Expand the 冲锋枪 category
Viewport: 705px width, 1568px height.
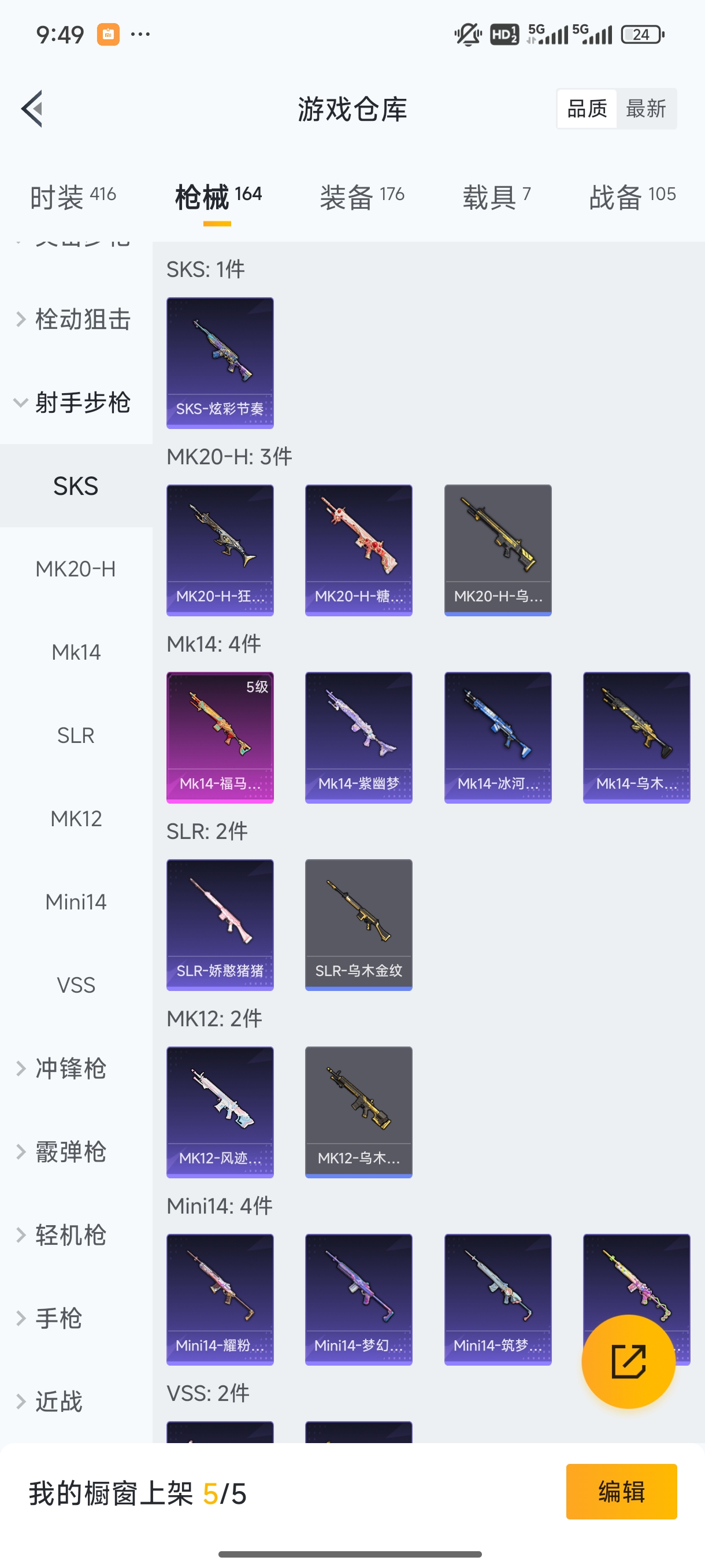click(70, 1068)
